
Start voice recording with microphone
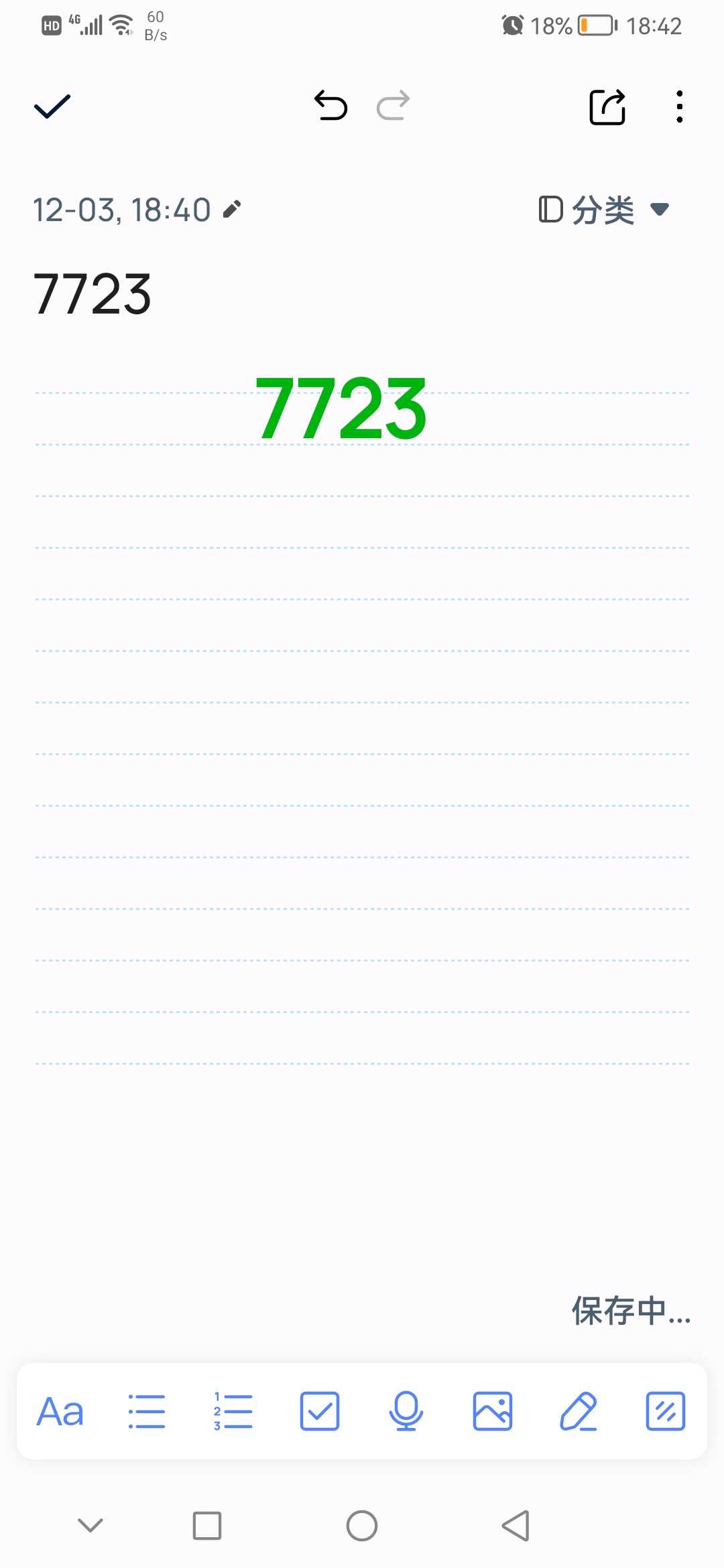click(x=406, y=1411)
